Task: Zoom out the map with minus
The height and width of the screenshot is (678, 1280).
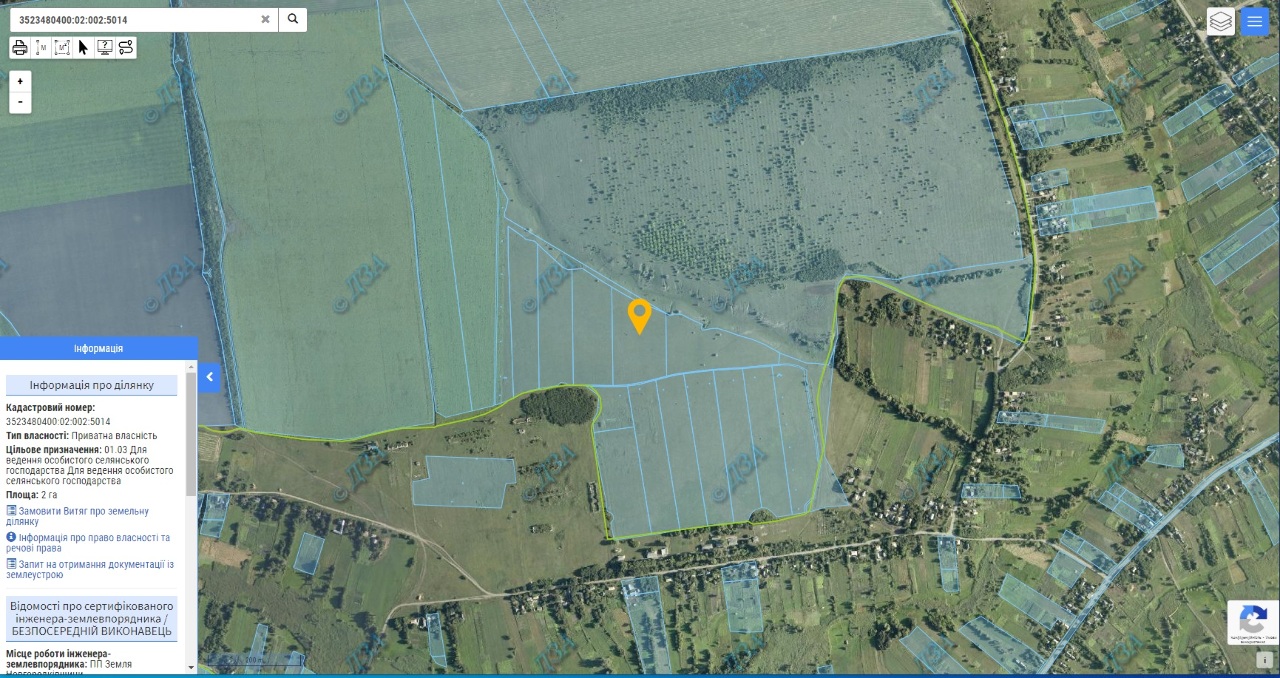Action: pyautogui.click(x=20, y=103)
